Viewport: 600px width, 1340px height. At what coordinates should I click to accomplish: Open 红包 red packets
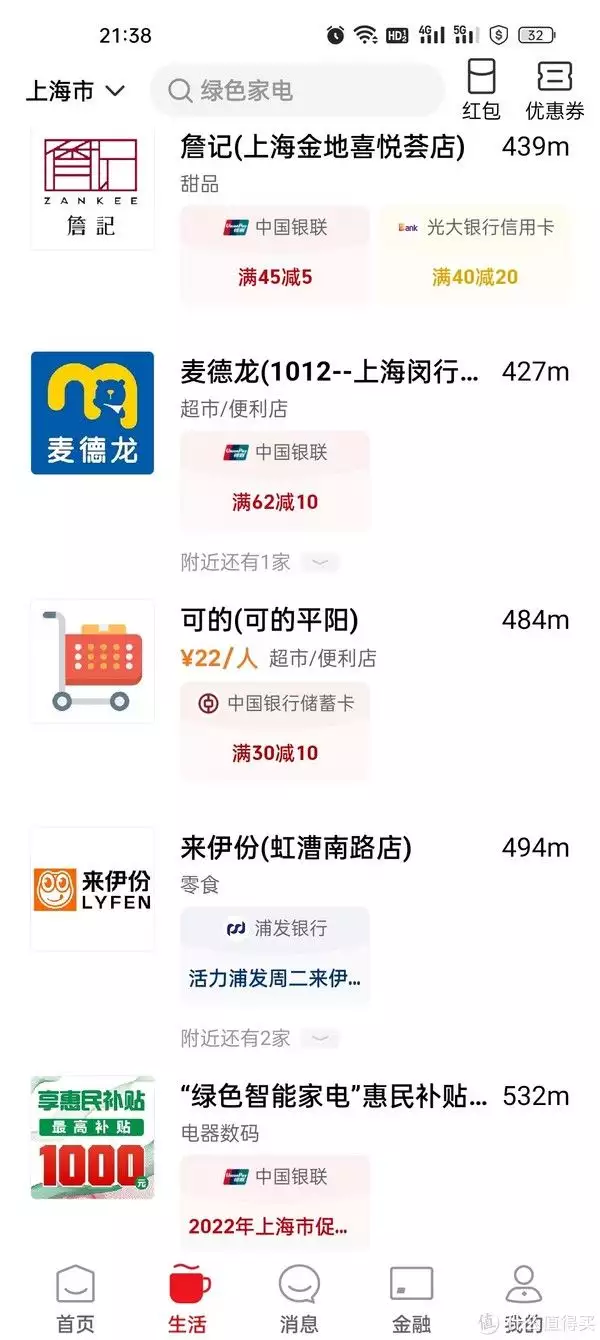tap(481, 90)
